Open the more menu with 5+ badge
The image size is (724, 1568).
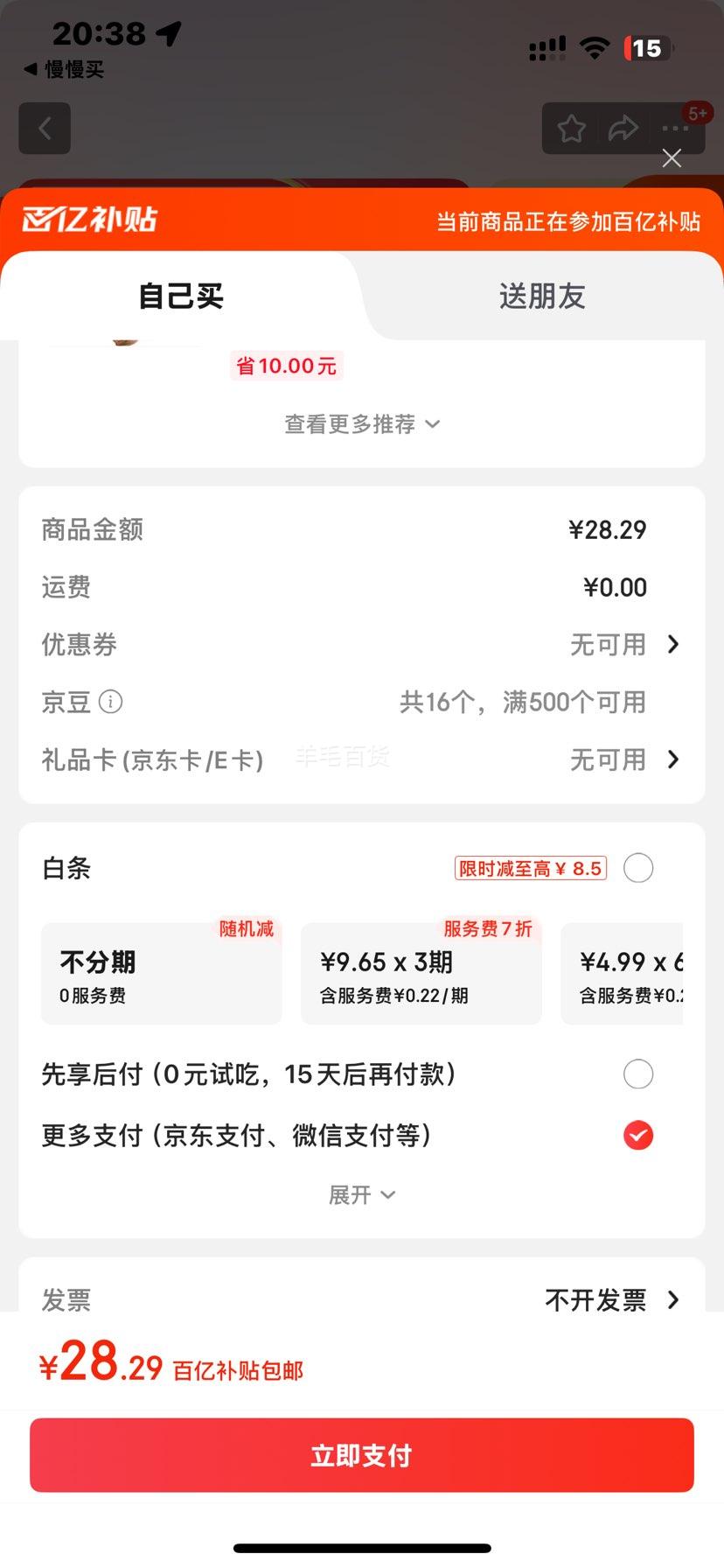pyautogui.click(x=675, y=128)
